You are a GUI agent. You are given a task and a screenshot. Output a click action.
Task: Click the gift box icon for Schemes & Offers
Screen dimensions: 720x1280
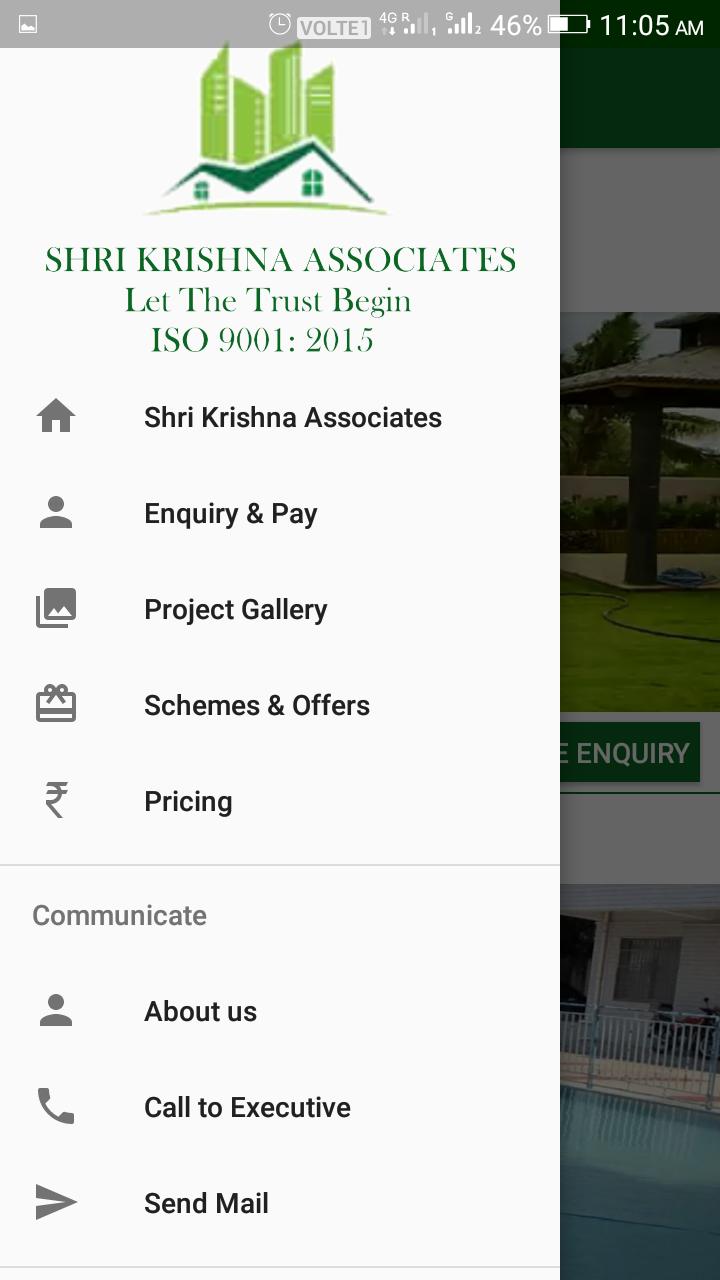tap(57, 704)
